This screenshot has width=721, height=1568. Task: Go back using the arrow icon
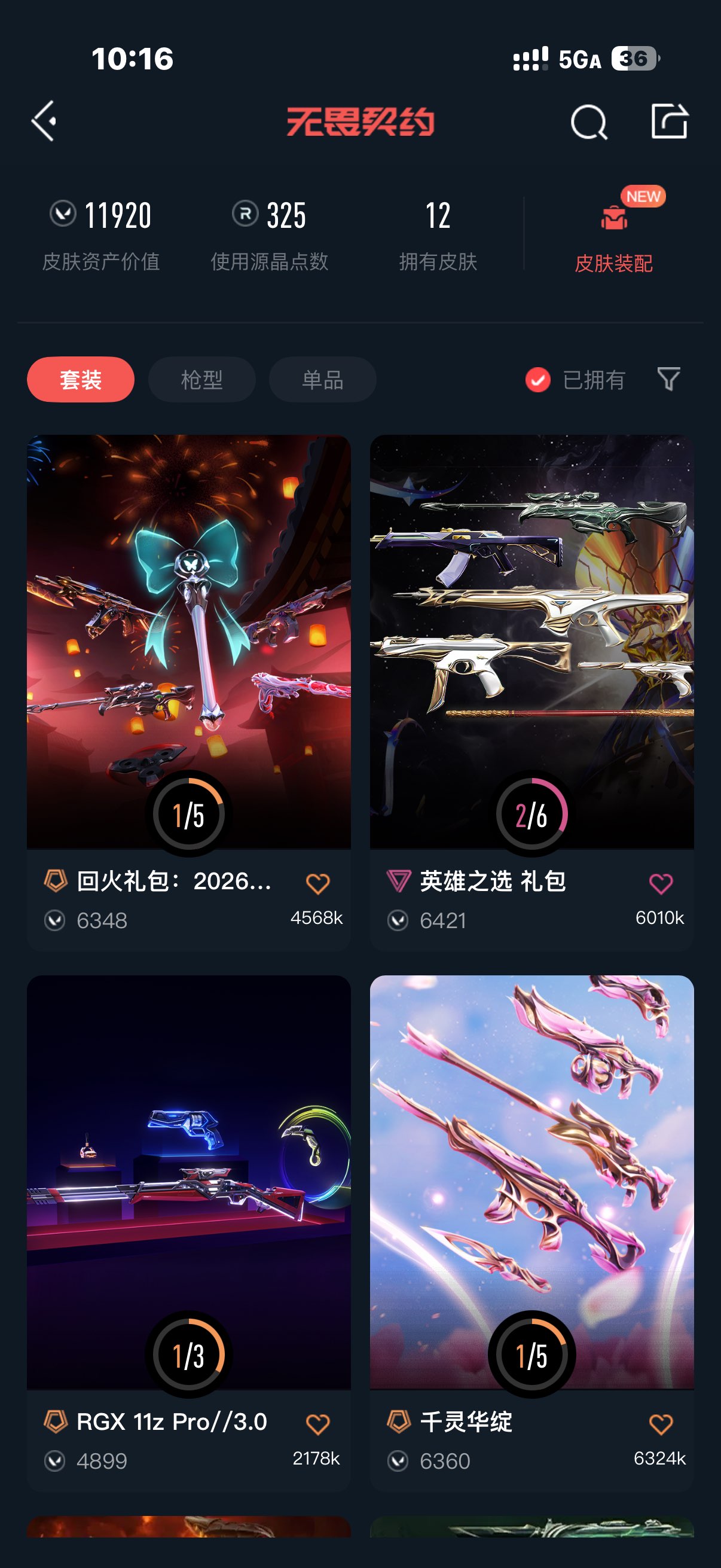click(x=44, y=121)
